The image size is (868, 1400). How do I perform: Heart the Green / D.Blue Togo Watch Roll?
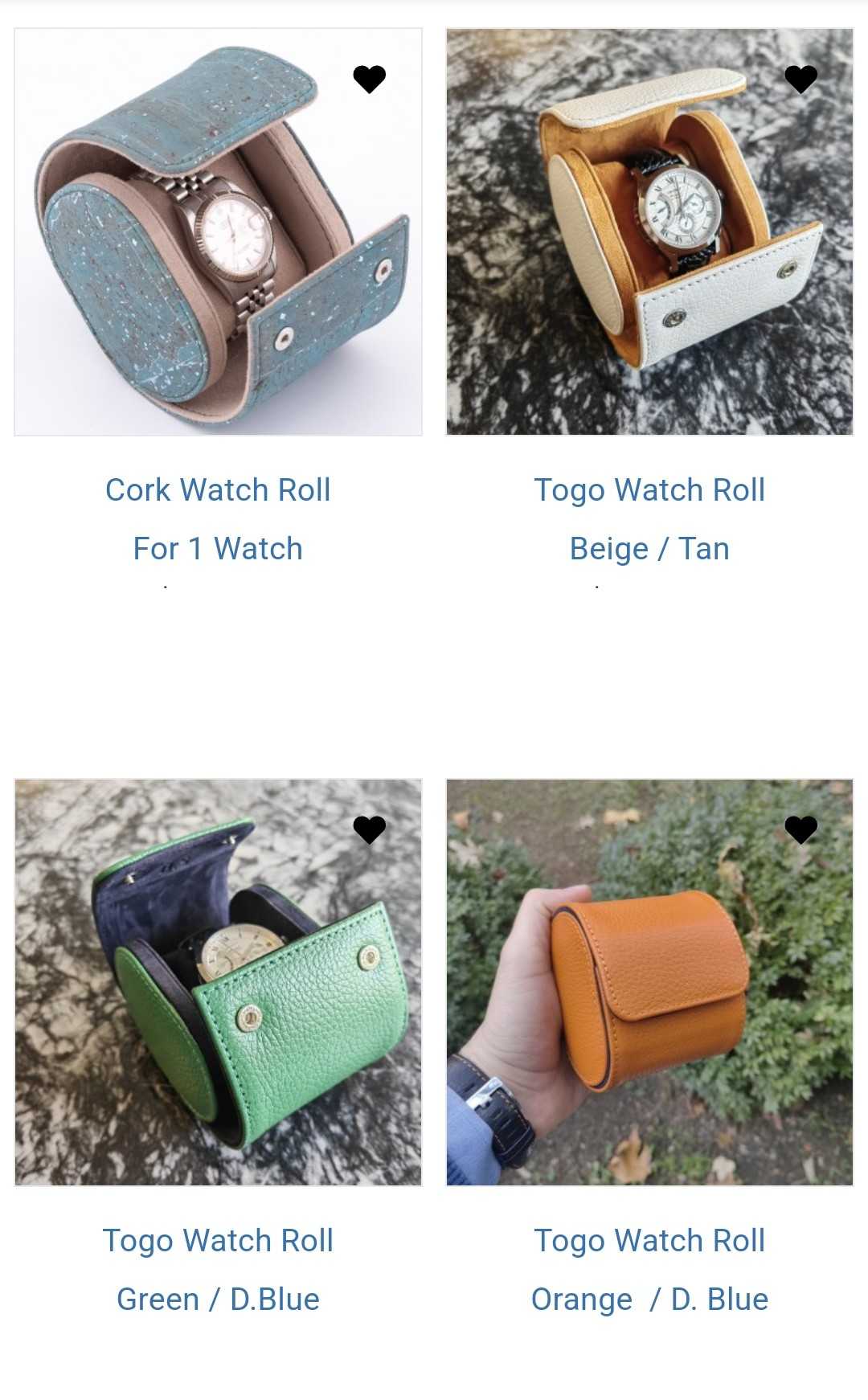click(370, 829)
